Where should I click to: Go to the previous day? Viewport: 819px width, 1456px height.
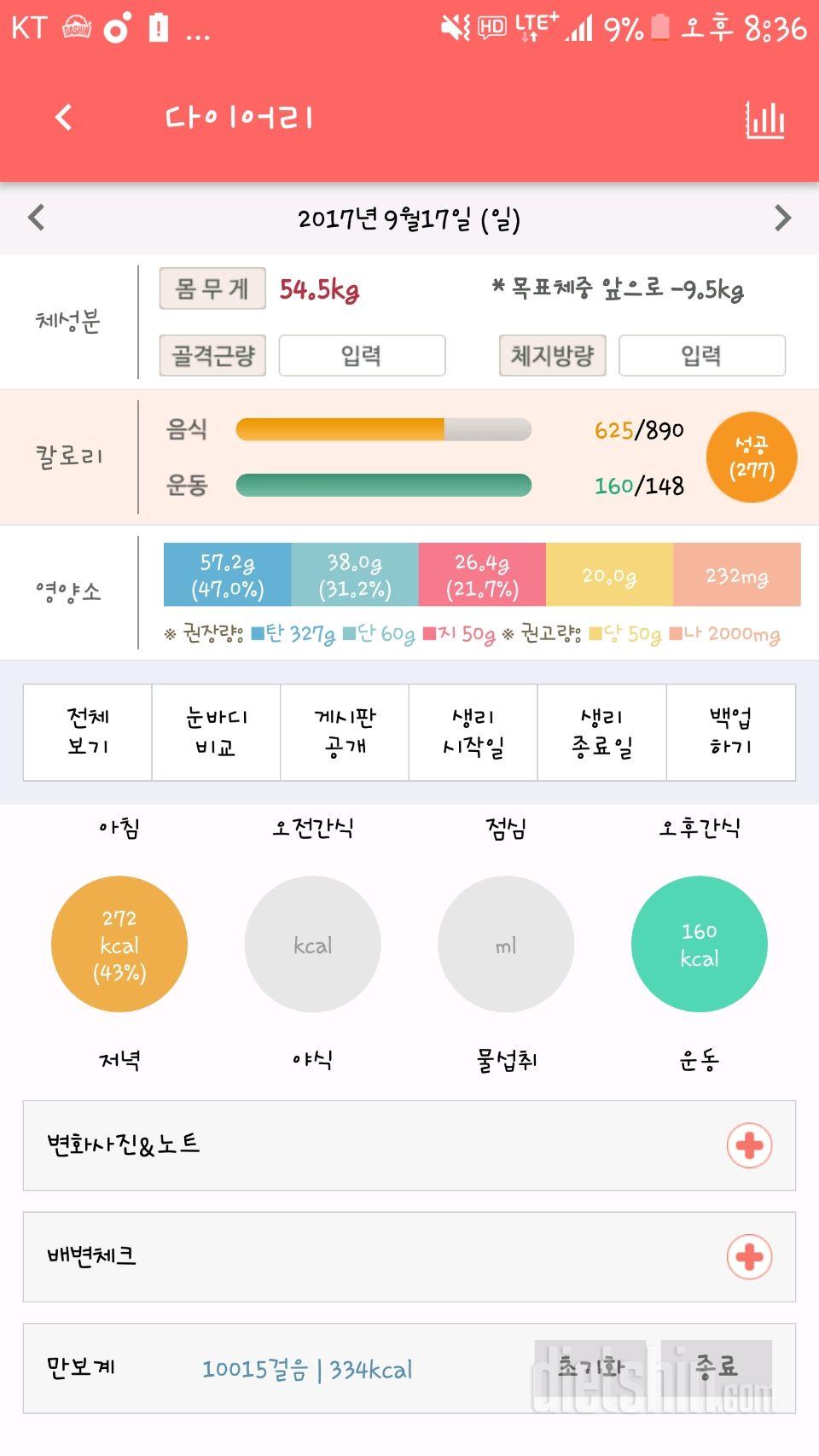(36, 218)
